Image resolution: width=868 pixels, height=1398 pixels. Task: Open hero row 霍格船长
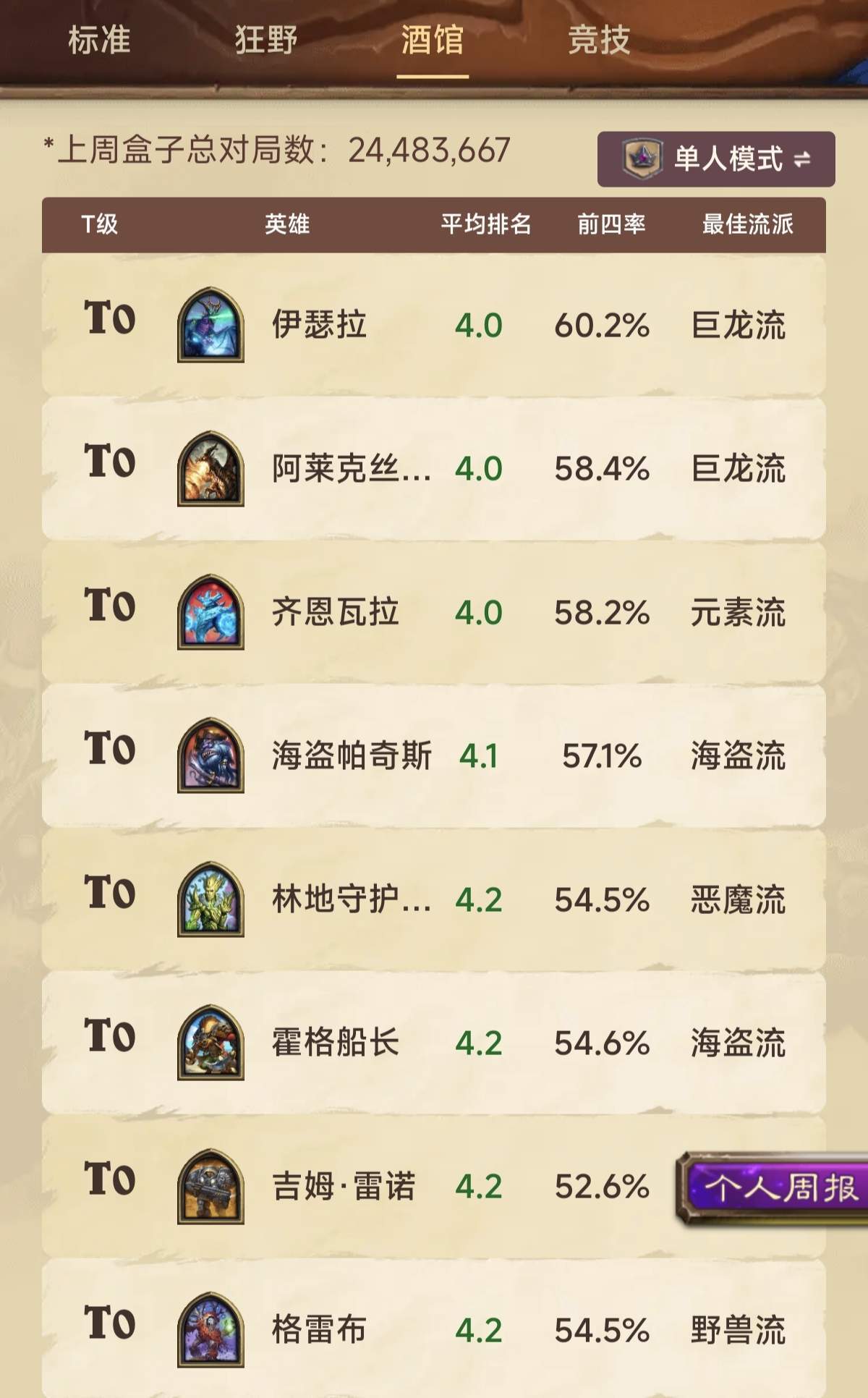(433, 1043)
